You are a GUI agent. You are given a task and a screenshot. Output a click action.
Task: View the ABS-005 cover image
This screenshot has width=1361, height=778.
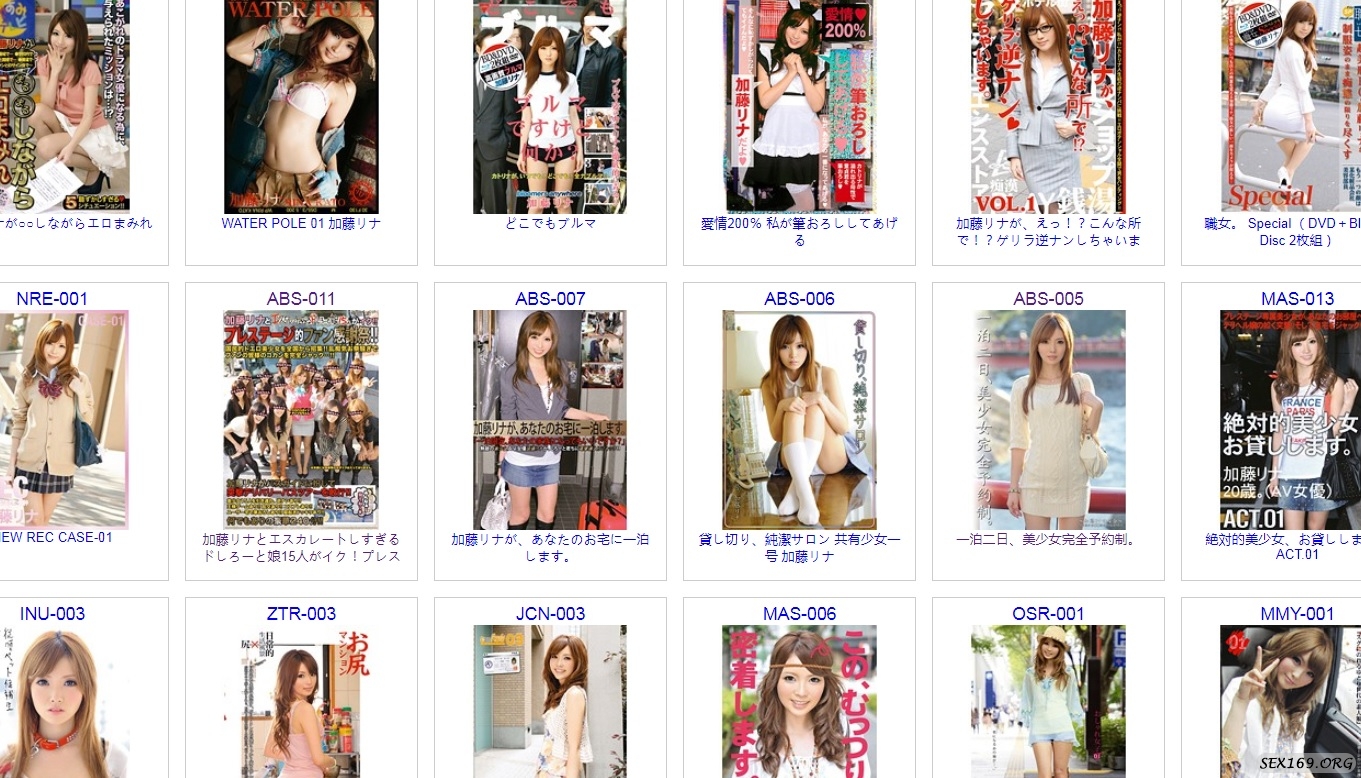tap(1048, 419)
